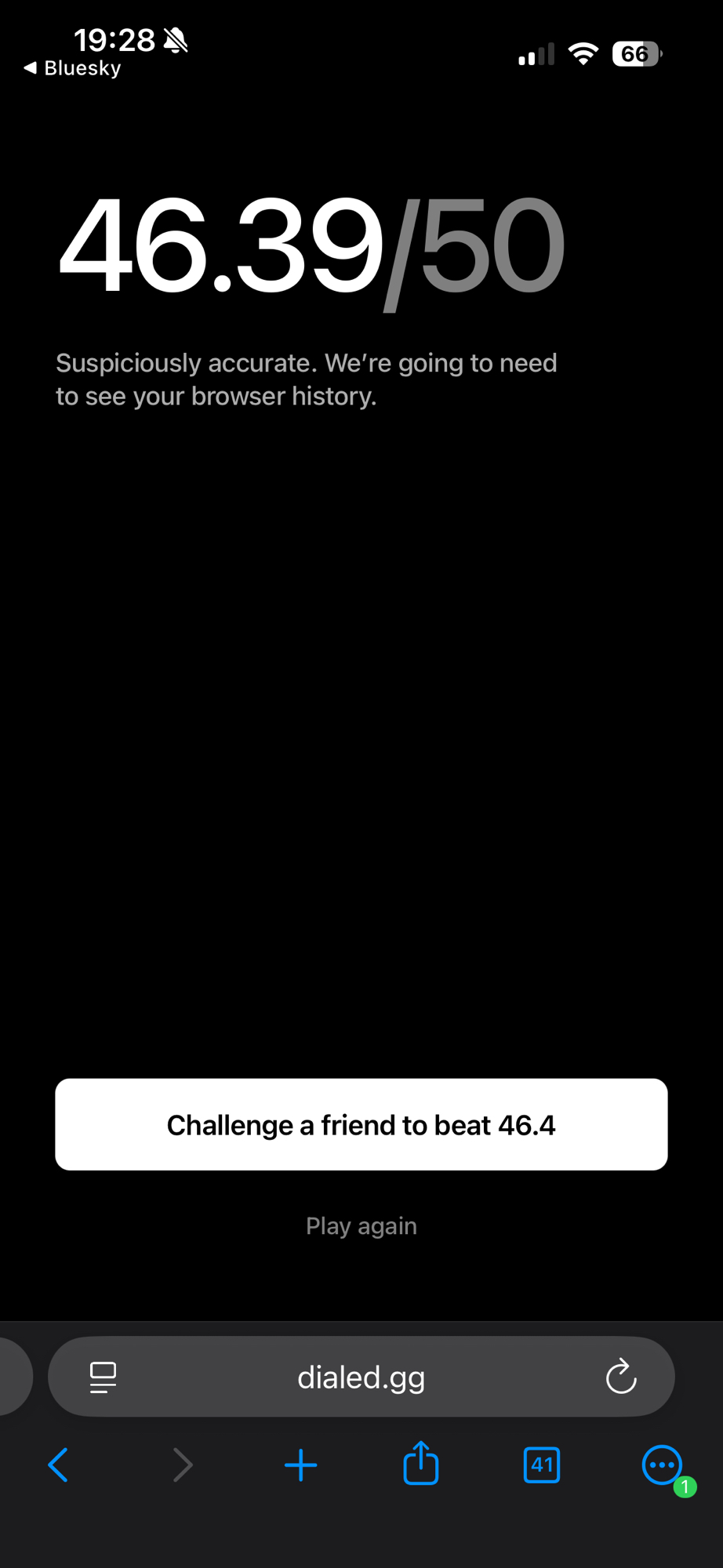This screenshot has width=723, height=1568.
Task: Tap Play again
Action: click(x=361, y=1226)
